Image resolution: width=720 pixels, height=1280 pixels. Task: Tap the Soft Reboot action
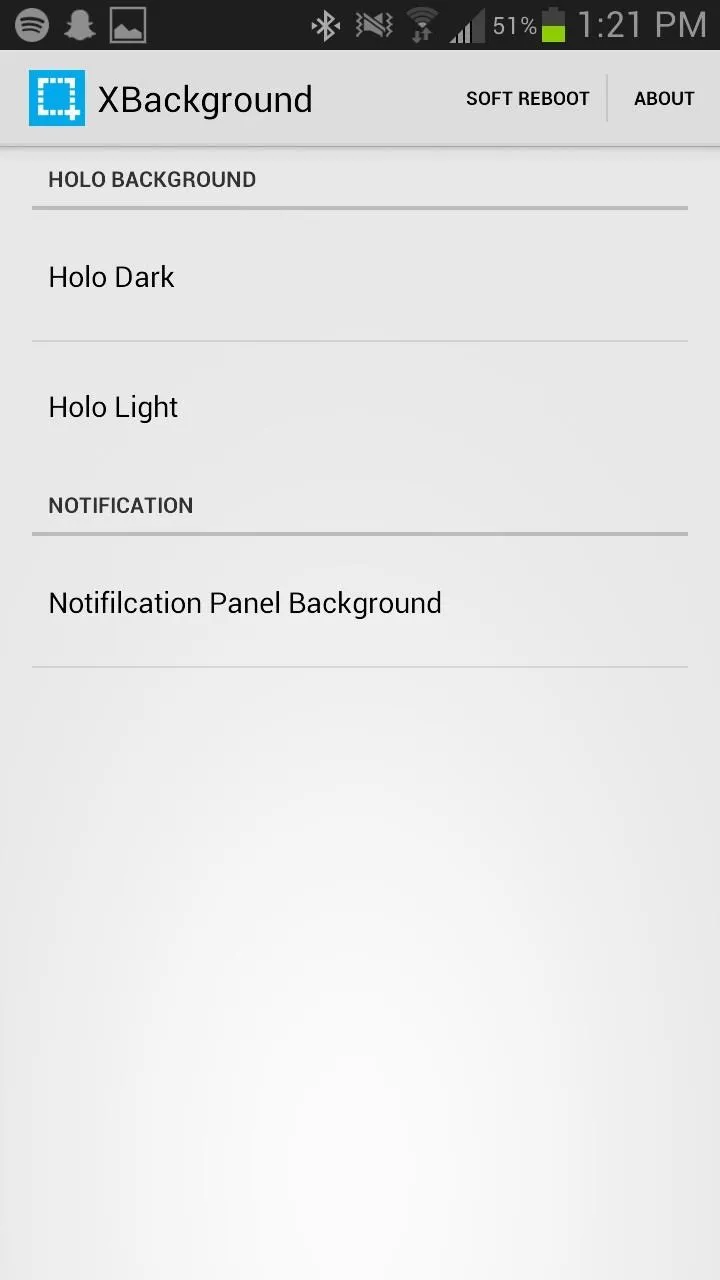click(x=527, y=99)
